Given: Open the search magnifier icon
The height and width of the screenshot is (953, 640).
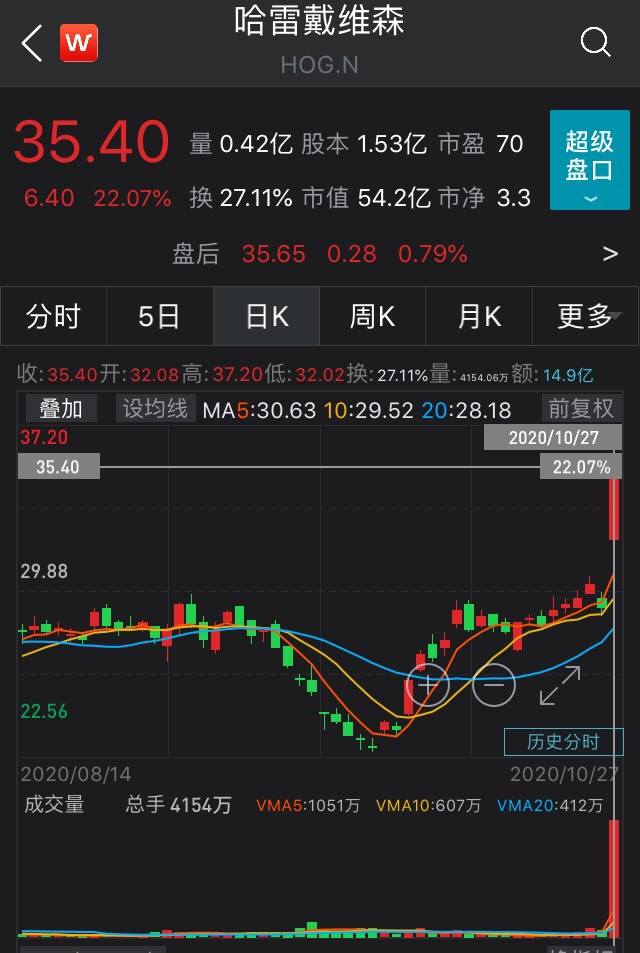Looking at the screenshot, I should (595, 42).
